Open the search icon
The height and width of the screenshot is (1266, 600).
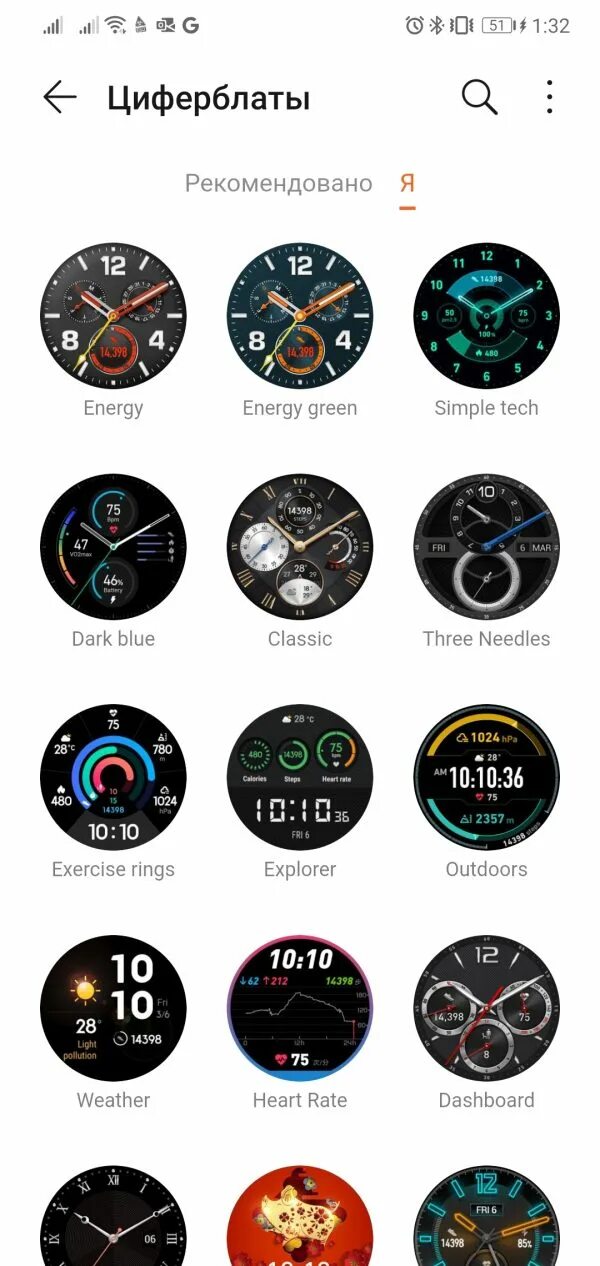479,97
